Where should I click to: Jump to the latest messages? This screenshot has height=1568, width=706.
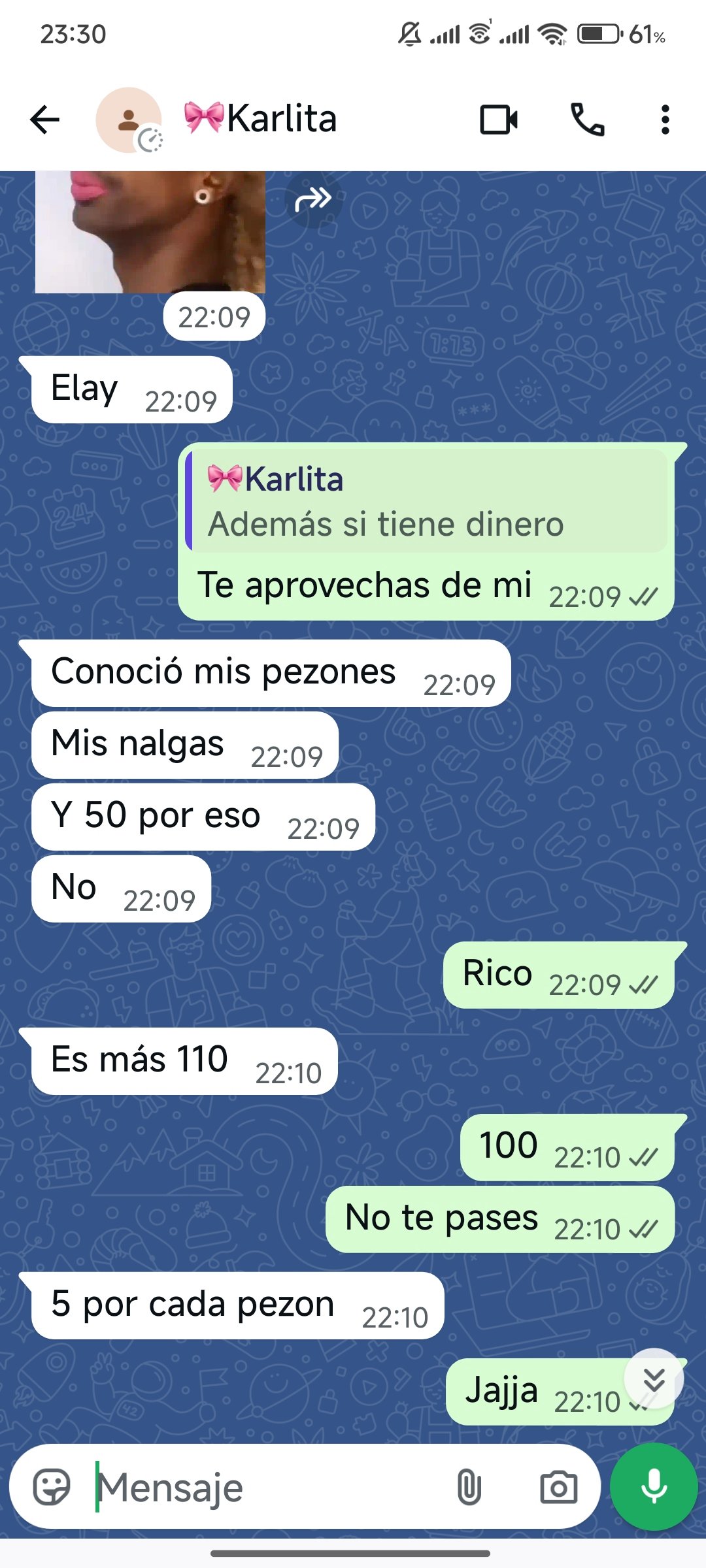(x=654, y=1379)
